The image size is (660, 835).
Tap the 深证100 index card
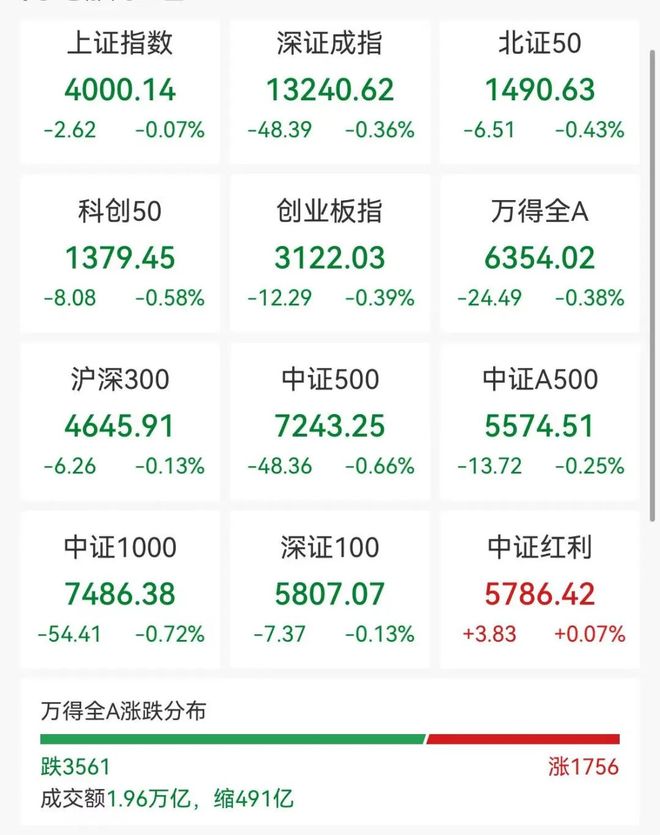click(x=329, y=591)
